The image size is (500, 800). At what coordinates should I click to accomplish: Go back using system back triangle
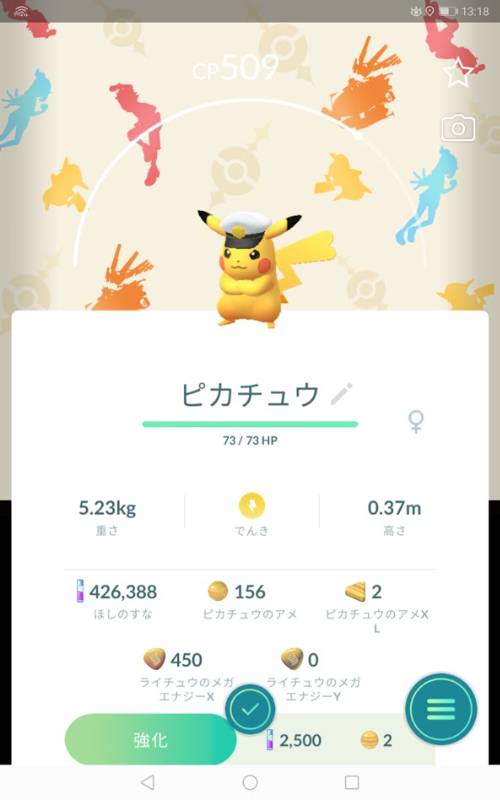click(147, 782)
